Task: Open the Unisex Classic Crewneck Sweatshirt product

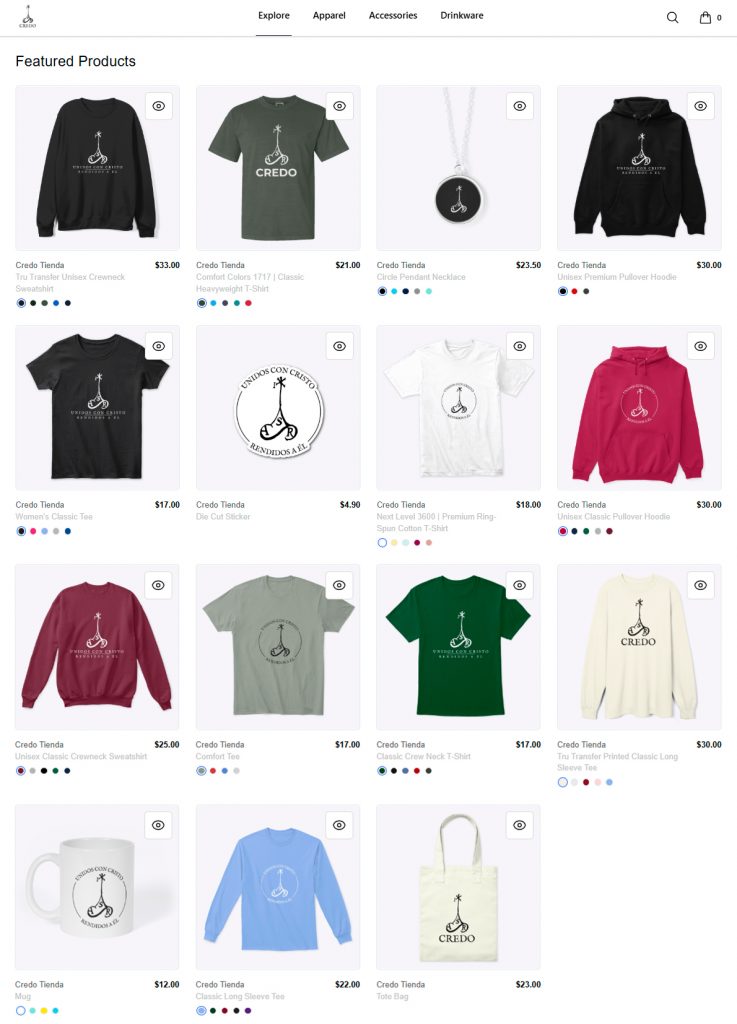Action: coord(97,647)
